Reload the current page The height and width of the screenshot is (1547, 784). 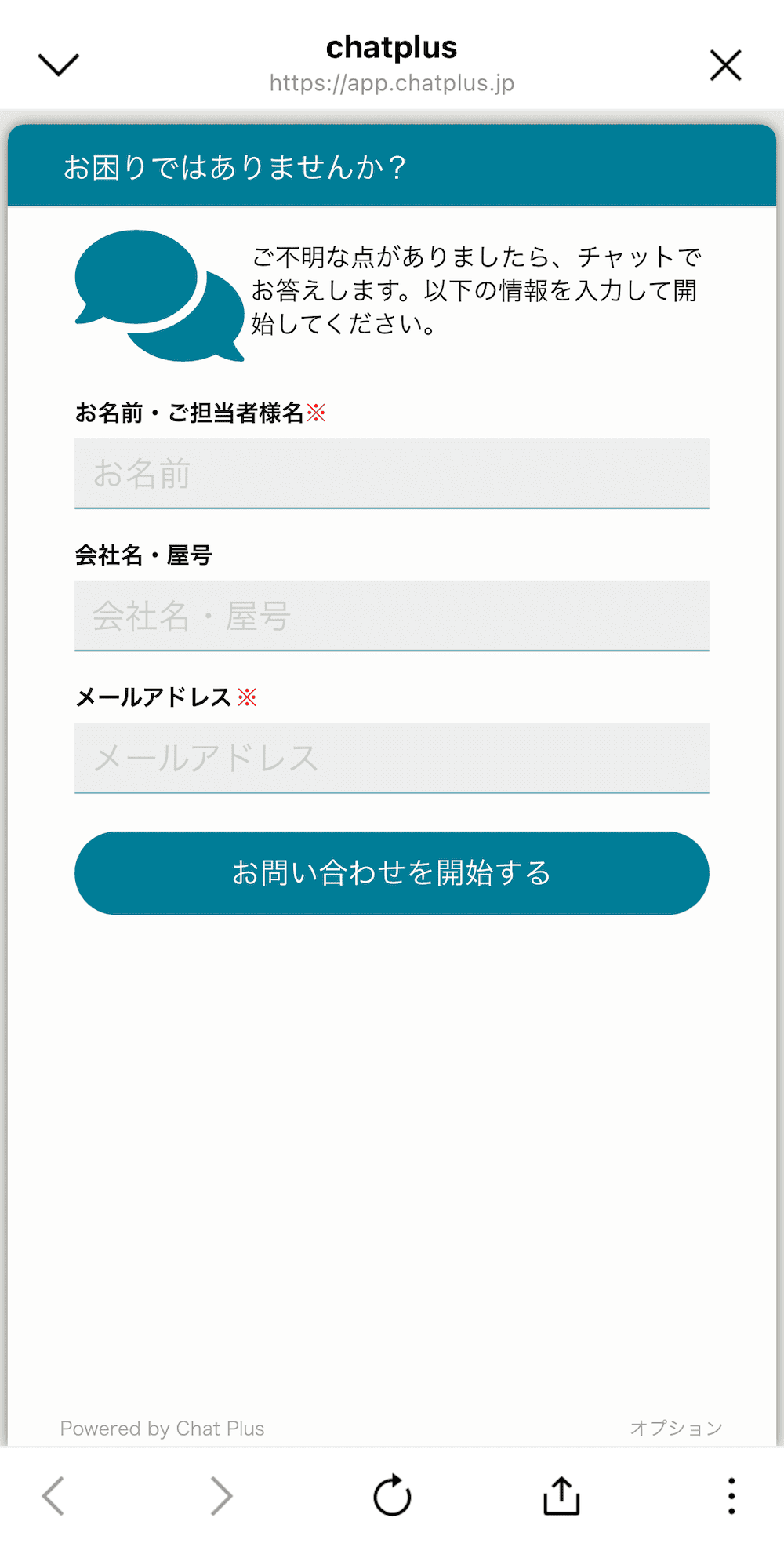click(392, 1495)
